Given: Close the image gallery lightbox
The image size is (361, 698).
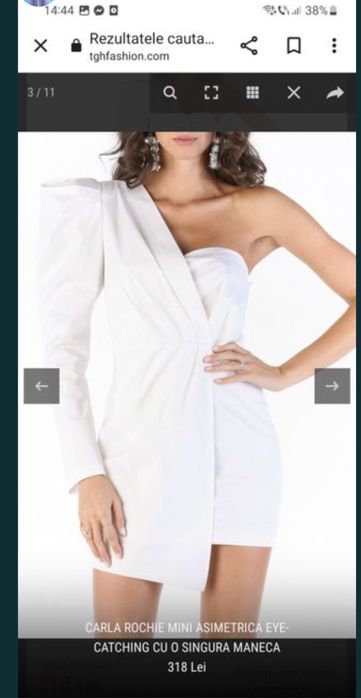Looking at the screenshot, I should [294, 93].
